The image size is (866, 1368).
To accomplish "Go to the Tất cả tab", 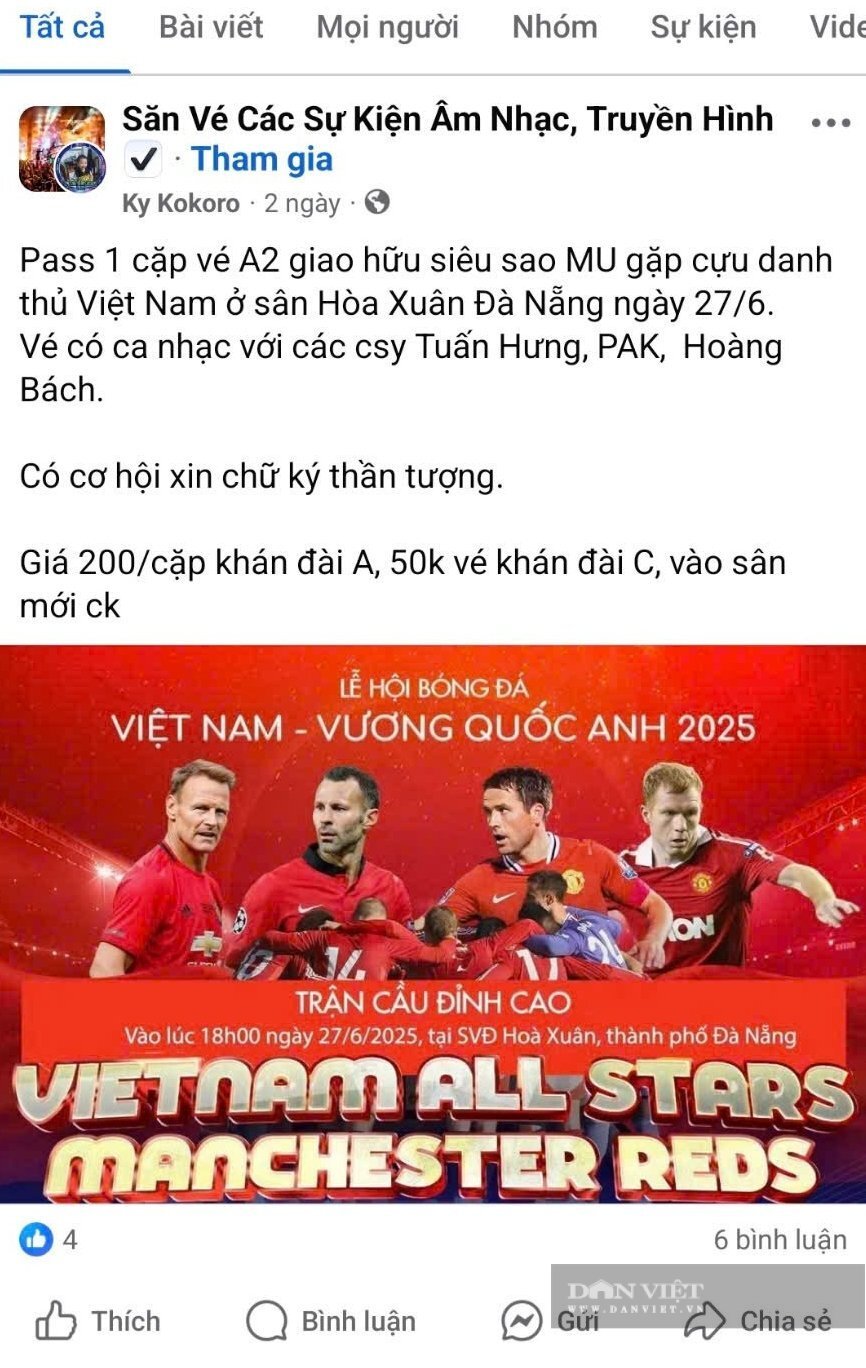I will tap(62, 28).
